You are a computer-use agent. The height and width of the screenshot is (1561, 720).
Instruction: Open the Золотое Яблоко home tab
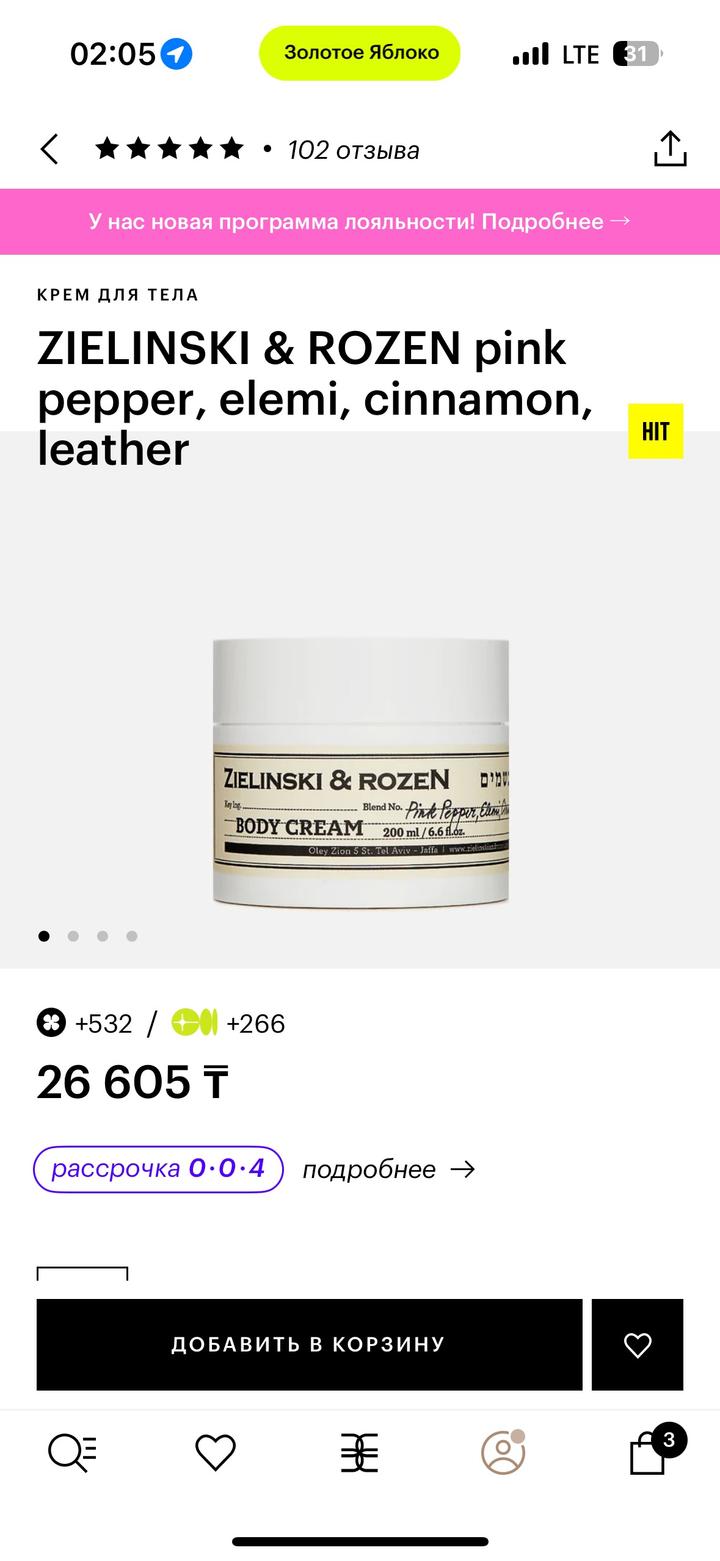tap(359, 1452)
